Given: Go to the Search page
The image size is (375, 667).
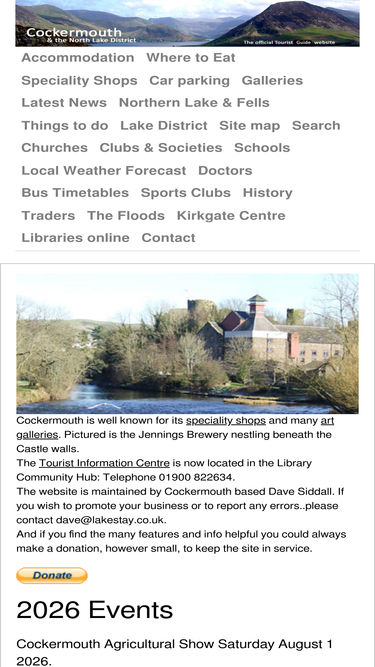Looking at the screenshot, I should click(316, 125).
